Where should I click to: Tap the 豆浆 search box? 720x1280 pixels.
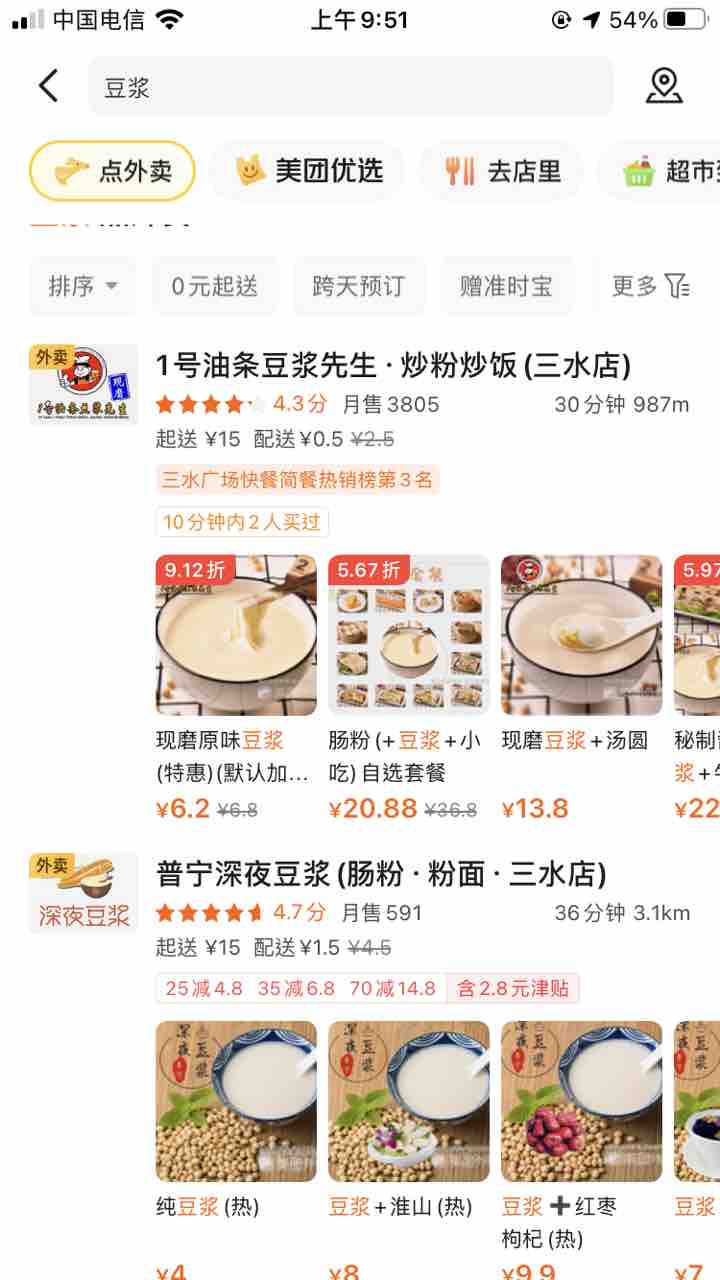point(350,87)
